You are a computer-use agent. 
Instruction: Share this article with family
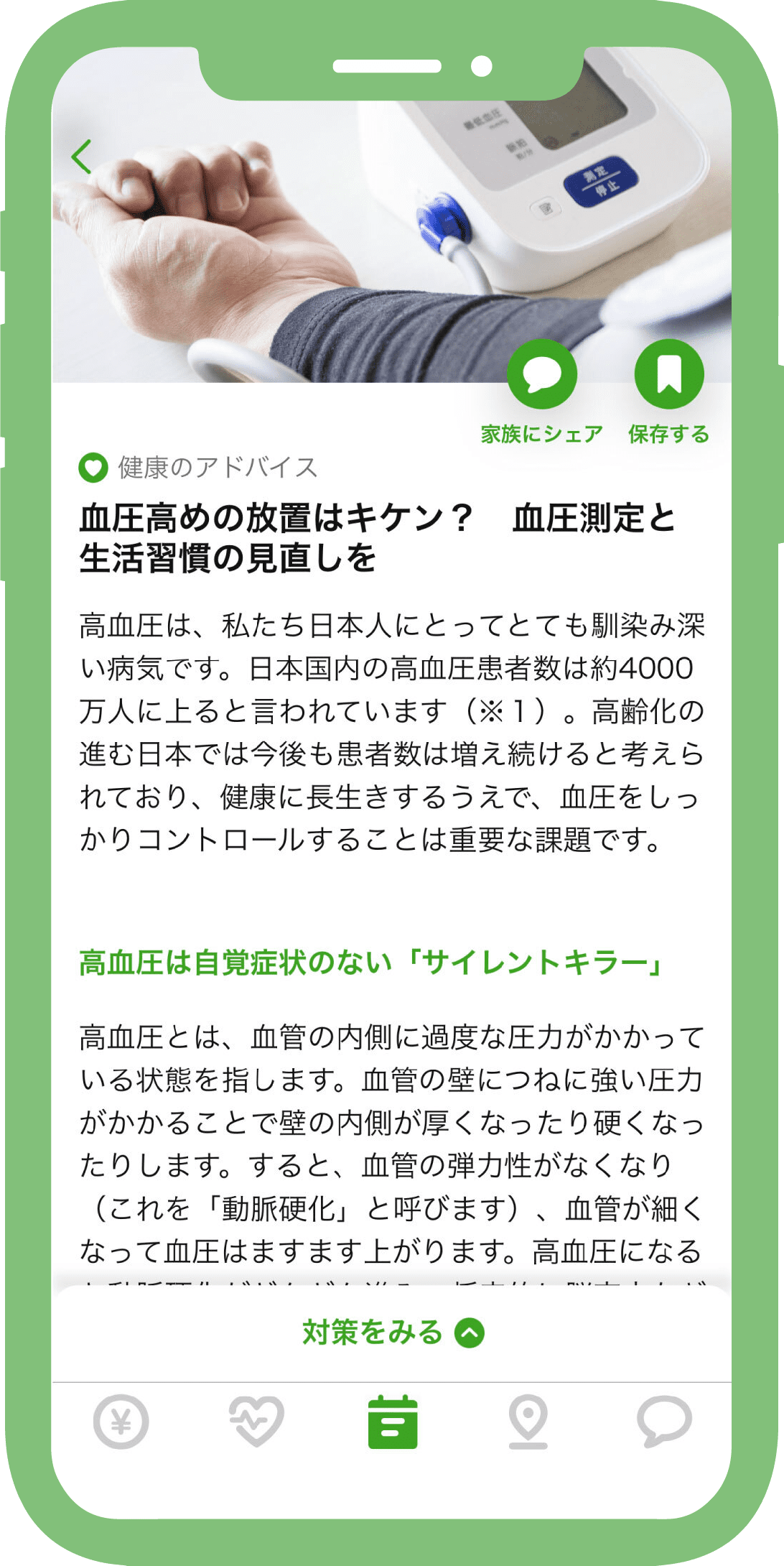click(542, 375)
